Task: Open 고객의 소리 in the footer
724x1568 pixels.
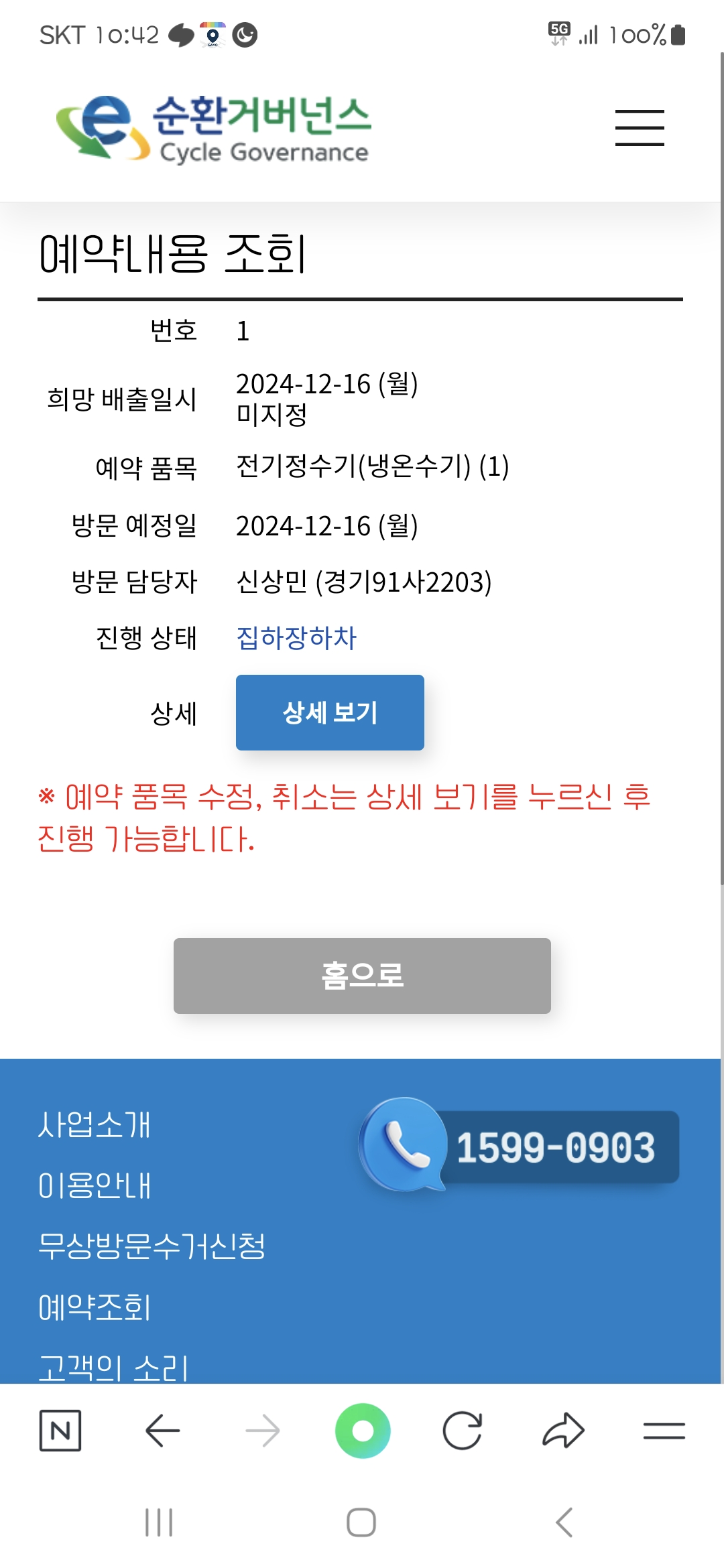Action: pyautogui.click(x=113, y=1367)
